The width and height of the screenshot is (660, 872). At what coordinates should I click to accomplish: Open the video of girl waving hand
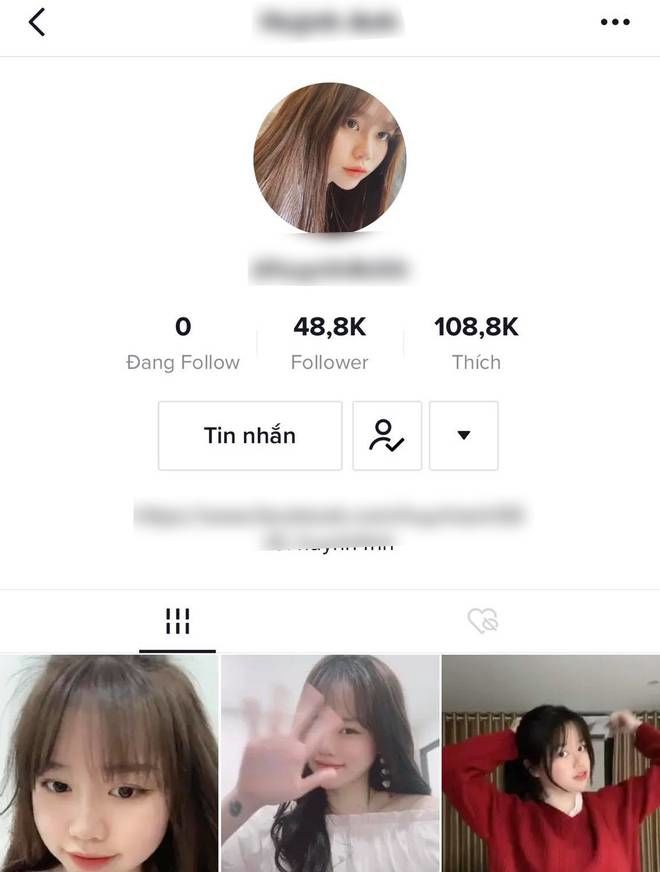(330, 763)
